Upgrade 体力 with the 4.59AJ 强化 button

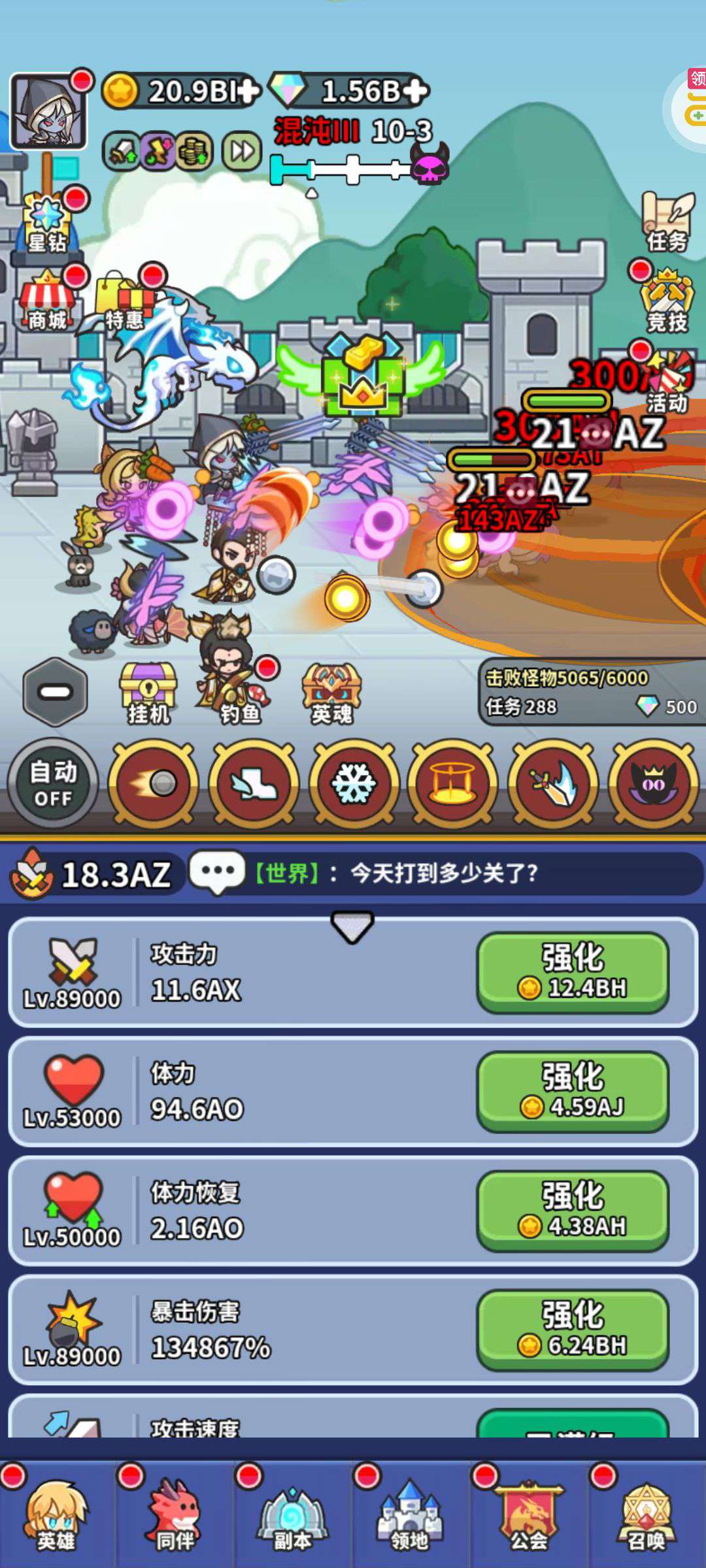(573, 1092)
